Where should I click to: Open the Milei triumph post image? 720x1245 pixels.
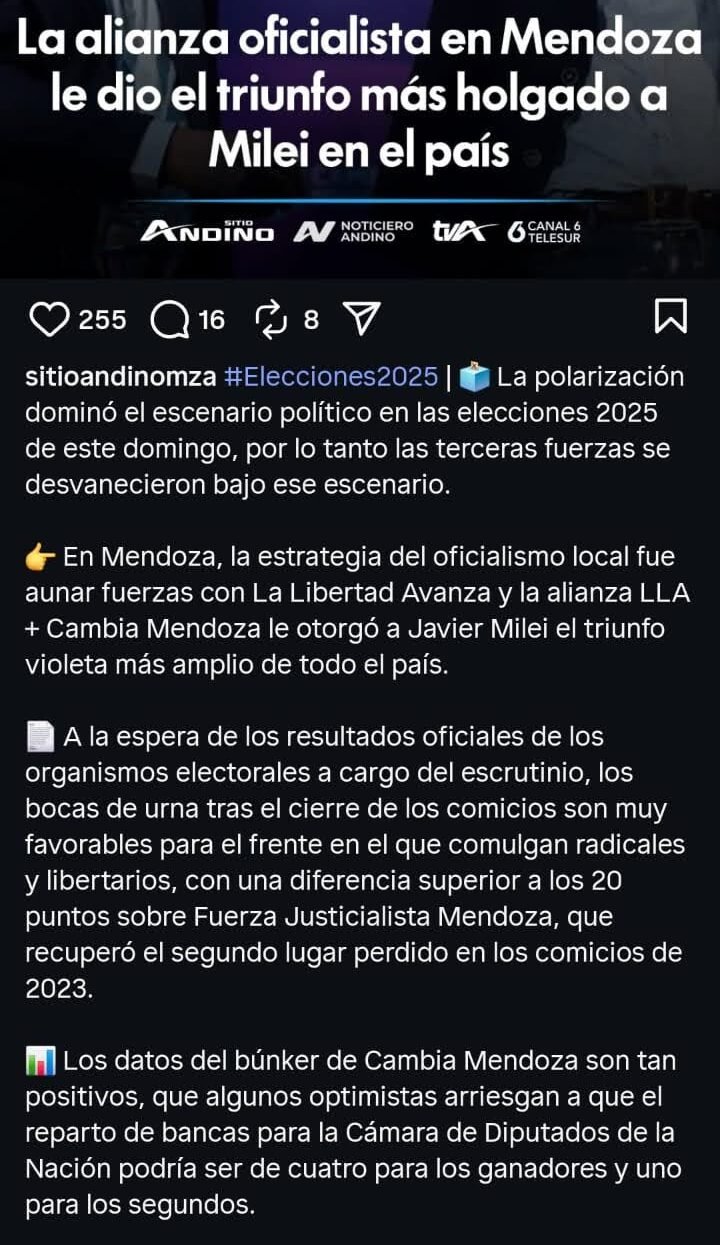click(x=360, y=138)
